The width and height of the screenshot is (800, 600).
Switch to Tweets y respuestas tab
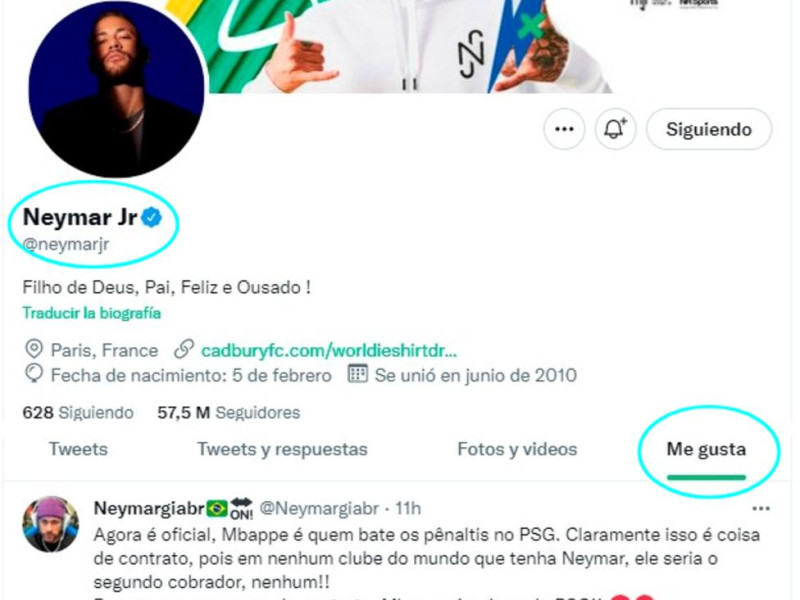tap(282, 449)
